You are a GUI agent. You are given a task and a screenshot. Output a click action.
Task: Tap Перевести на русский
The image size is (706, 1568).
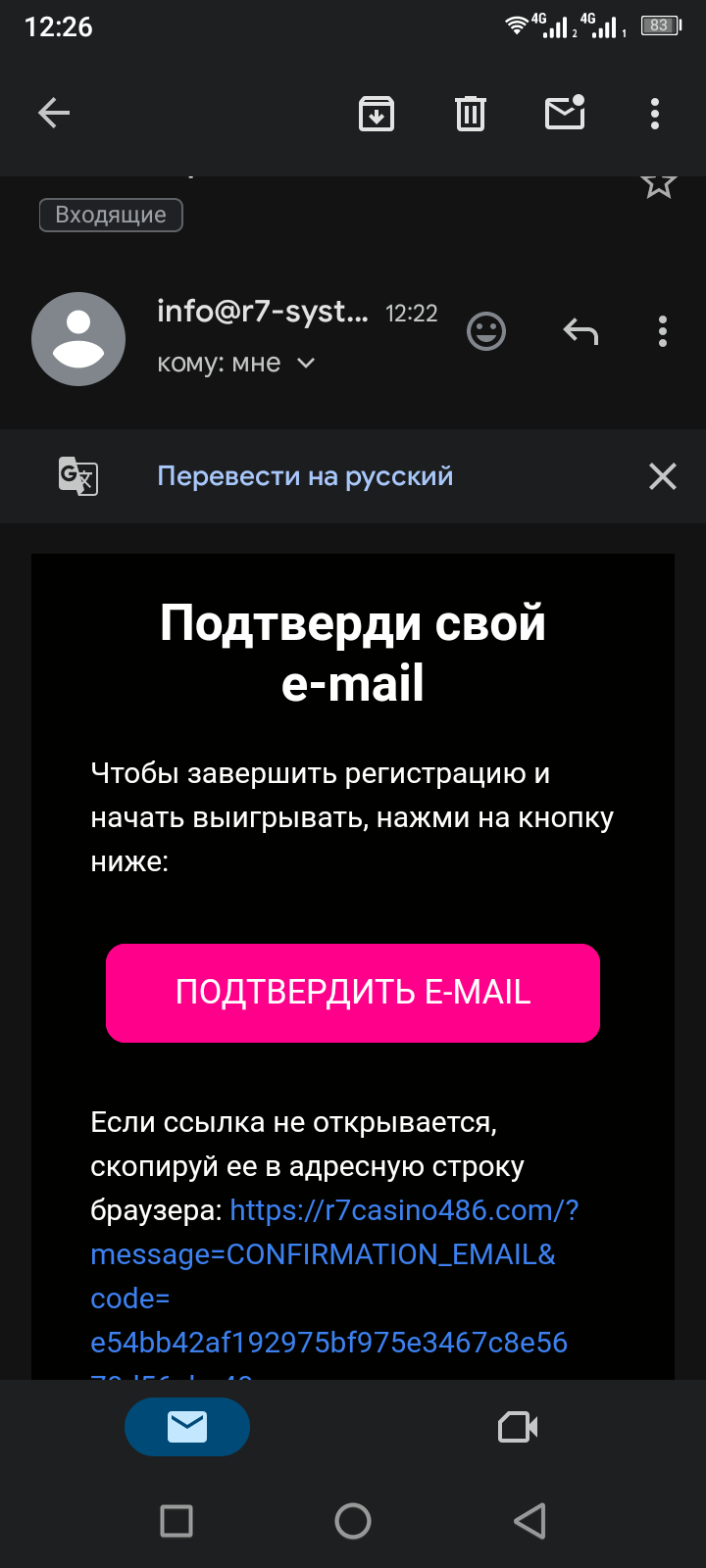point(305,476)
